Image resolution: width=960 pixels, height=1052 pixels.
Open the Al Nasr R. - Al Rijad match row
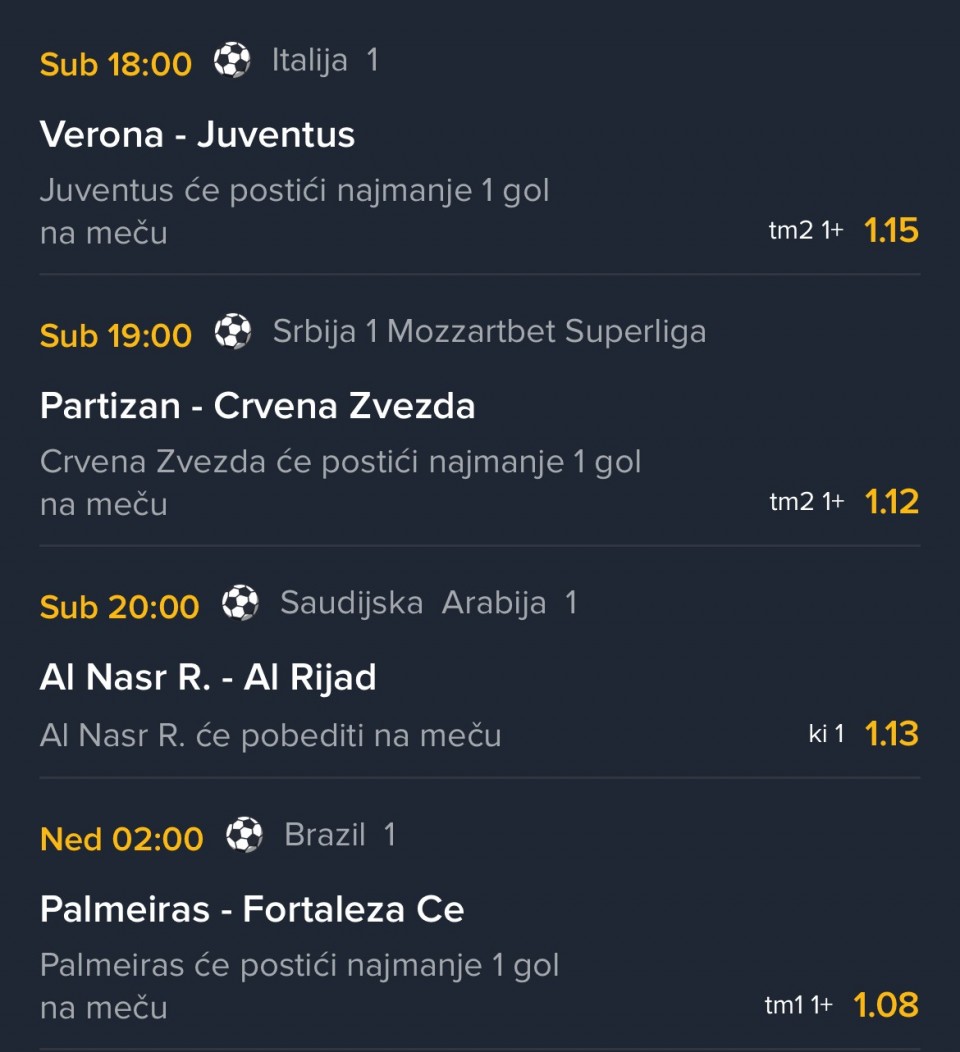208,678
